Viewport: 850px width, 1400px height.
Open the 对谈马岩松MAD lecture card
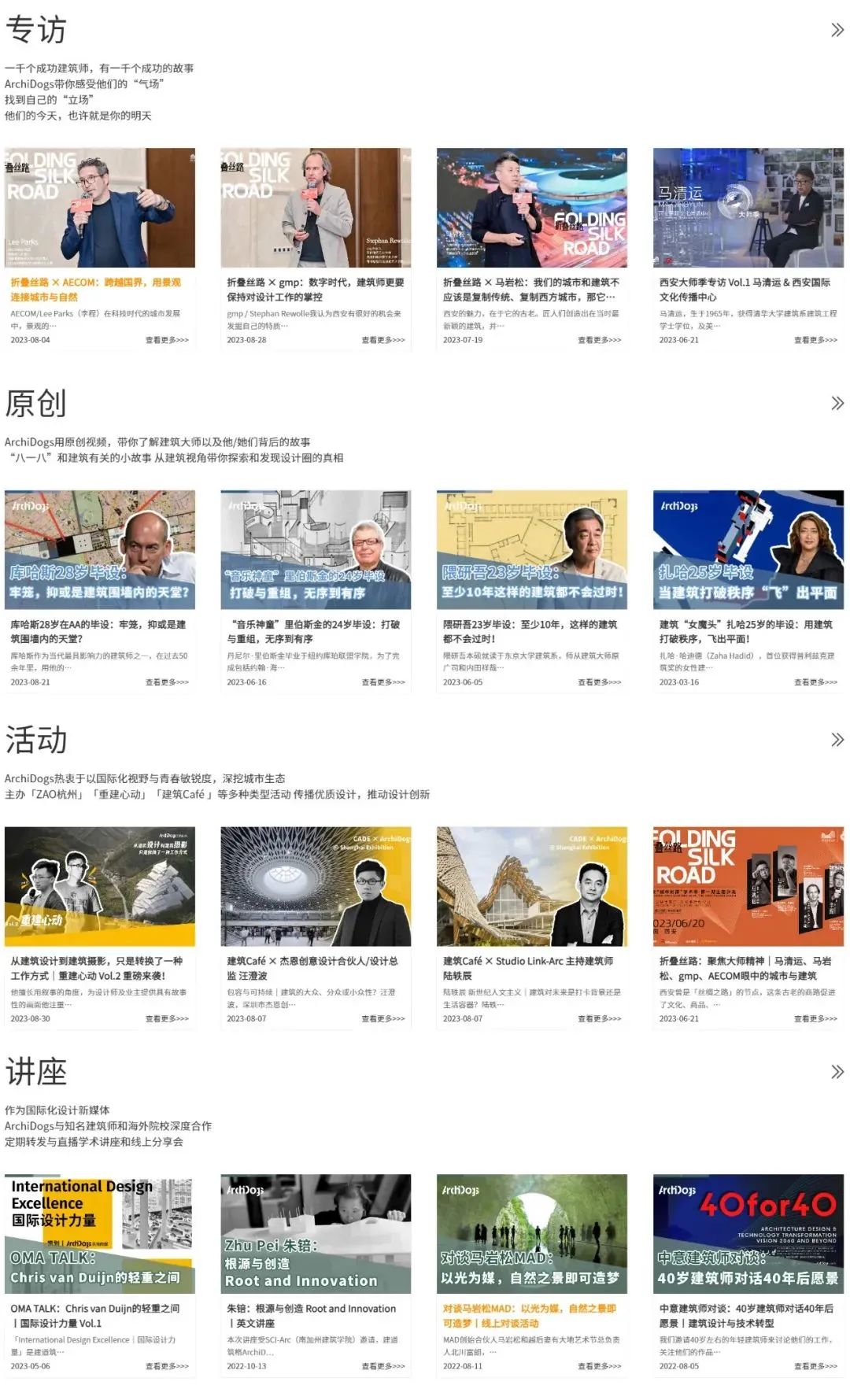pyautogui.click(x=532, y=1275)
